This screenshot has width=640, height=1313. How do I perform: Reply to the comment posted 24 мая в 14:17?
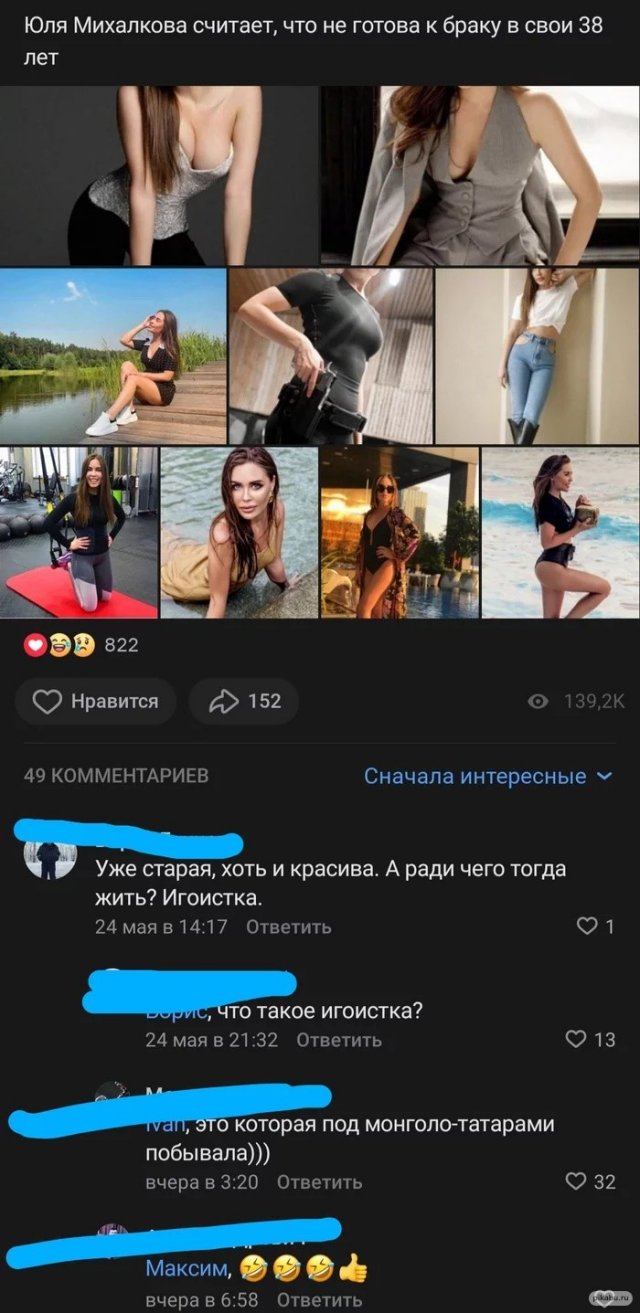(x=288, y=927)
